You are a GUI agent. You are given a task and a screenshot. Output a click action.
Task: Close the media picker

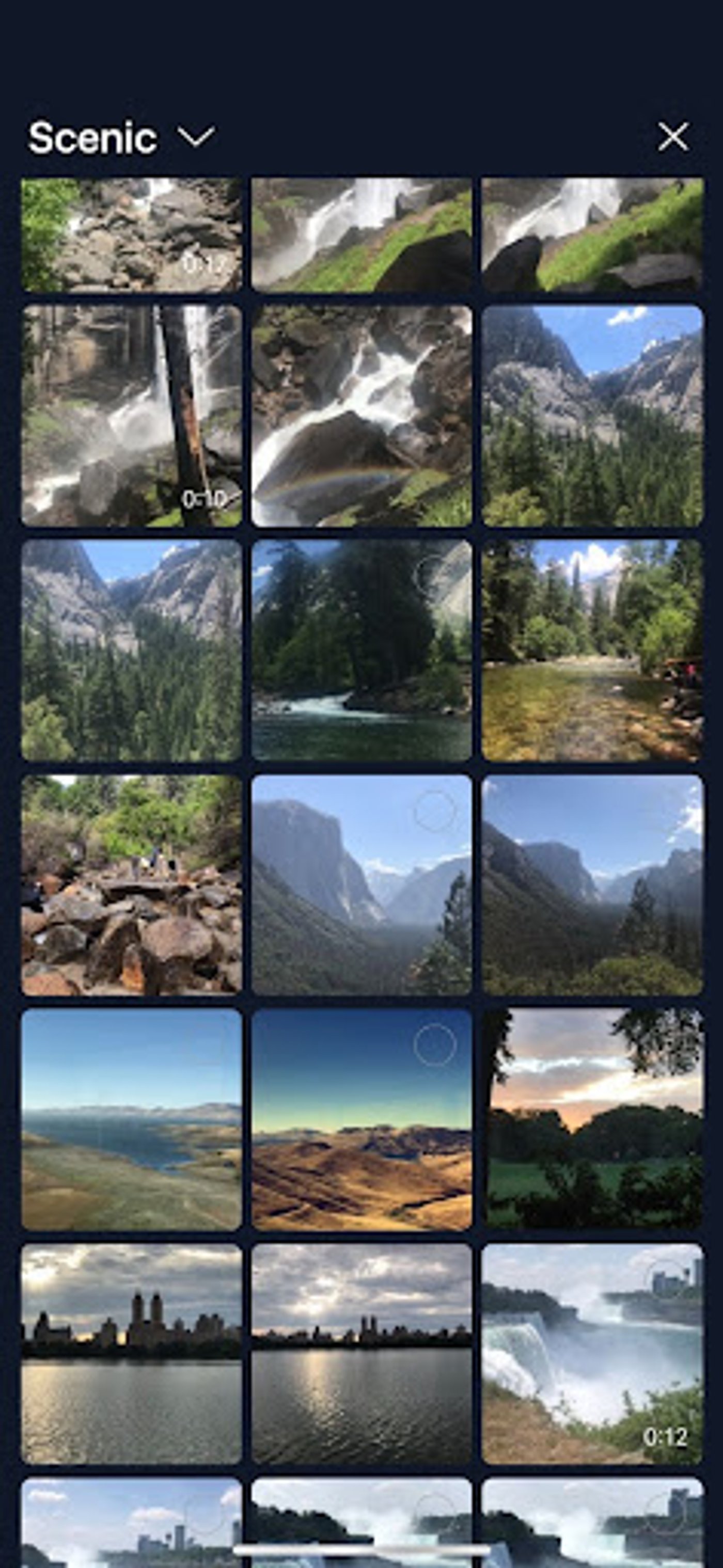click(673, 136)
